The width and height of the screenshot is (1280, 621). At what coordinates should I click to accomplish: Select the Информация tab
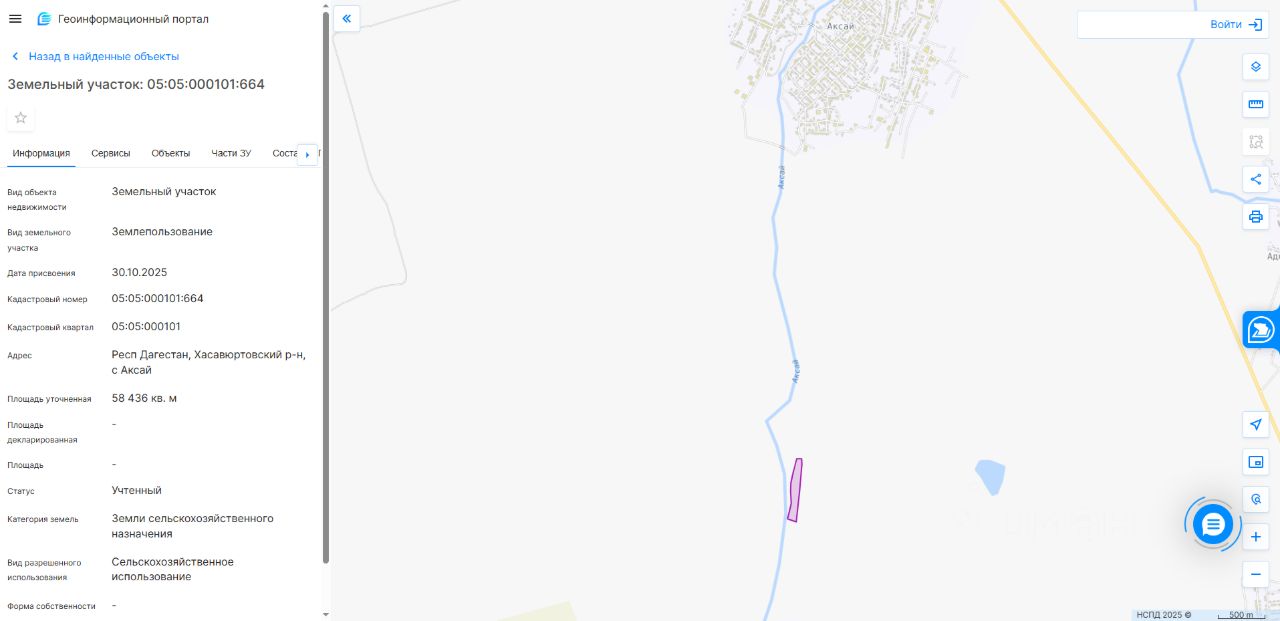[x=41, y=153]
